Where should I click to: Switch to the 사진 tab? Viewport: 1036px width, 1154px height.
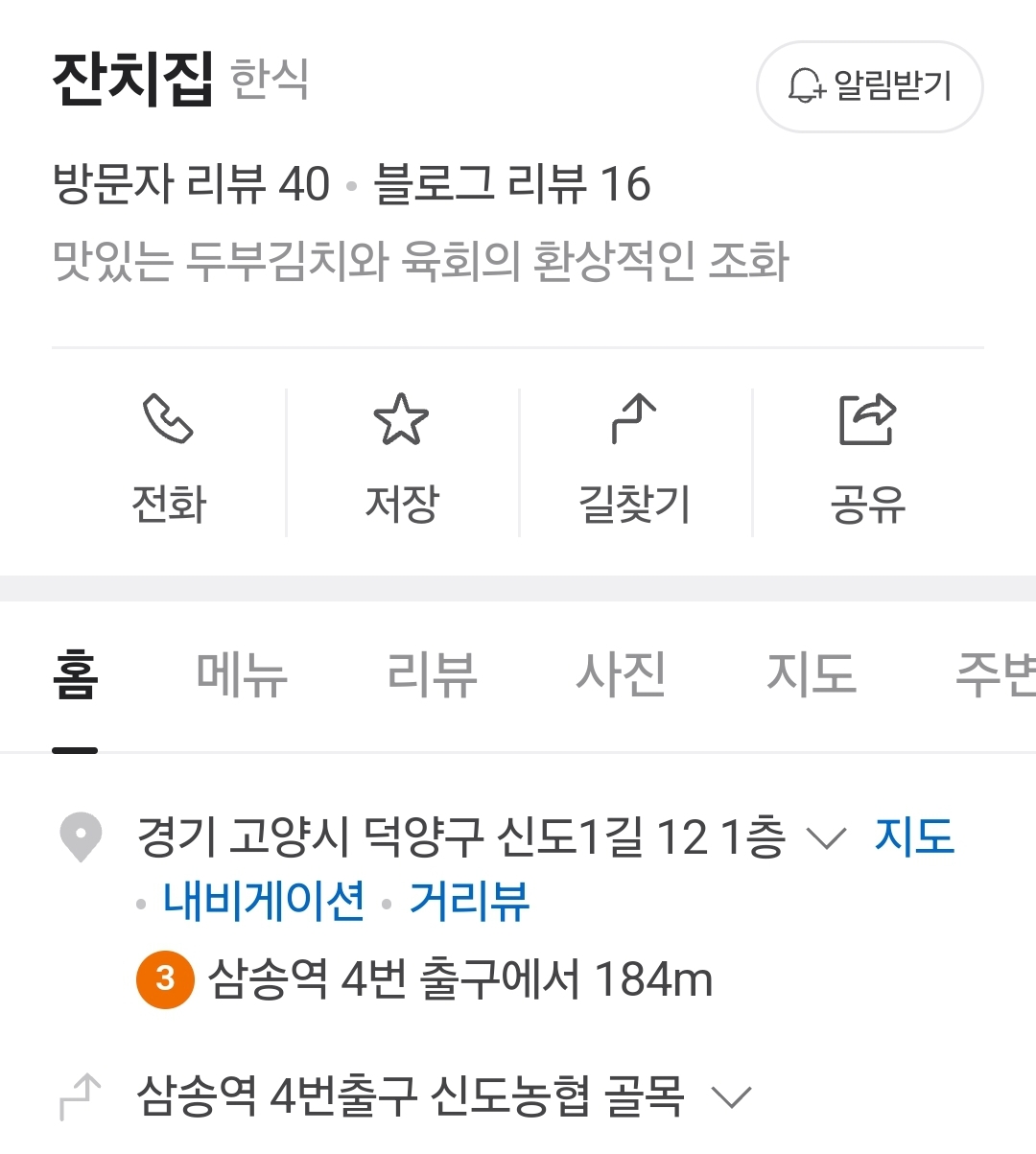[x=621, y=674]
